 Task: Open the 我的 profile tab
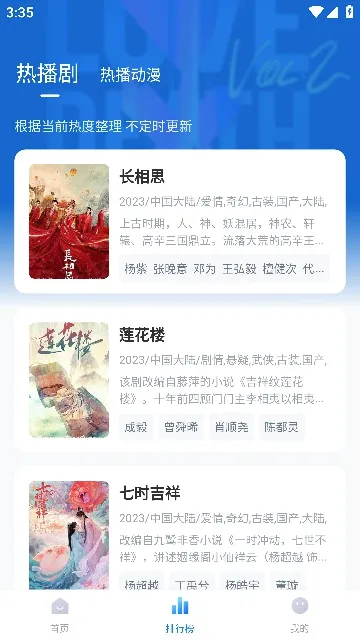pos(300,615)
